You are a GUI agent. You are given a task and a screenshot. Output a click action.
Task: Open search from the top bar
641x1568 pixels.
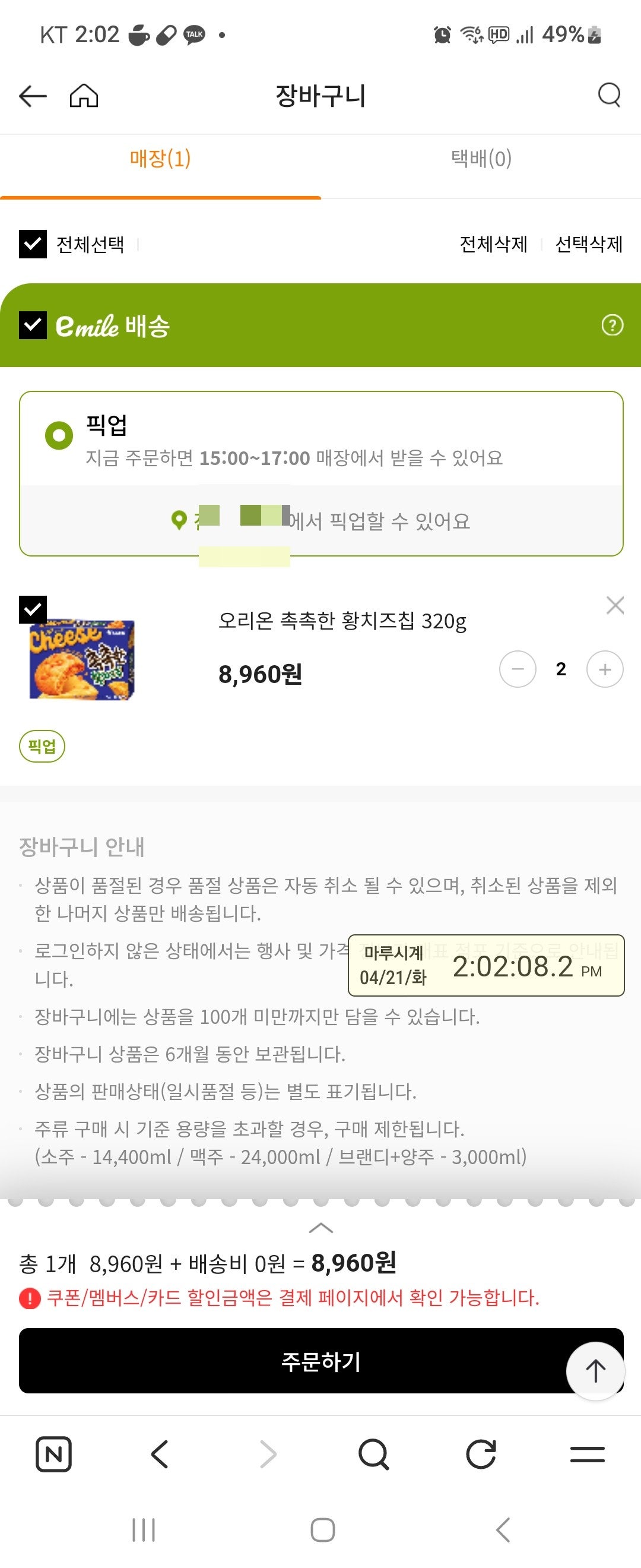[609, 96]
